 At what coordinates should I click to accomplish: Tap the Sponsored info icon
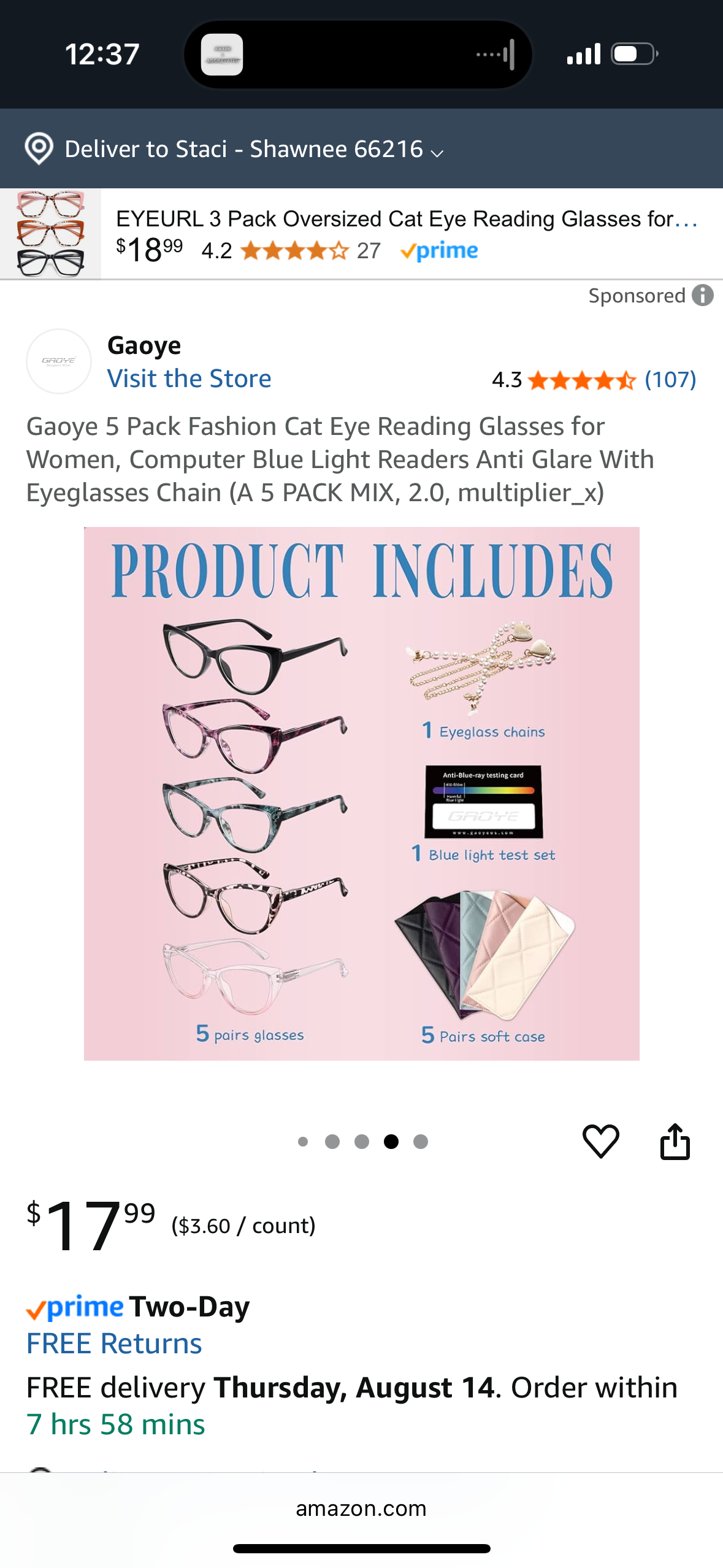click(x=702, y=295)
